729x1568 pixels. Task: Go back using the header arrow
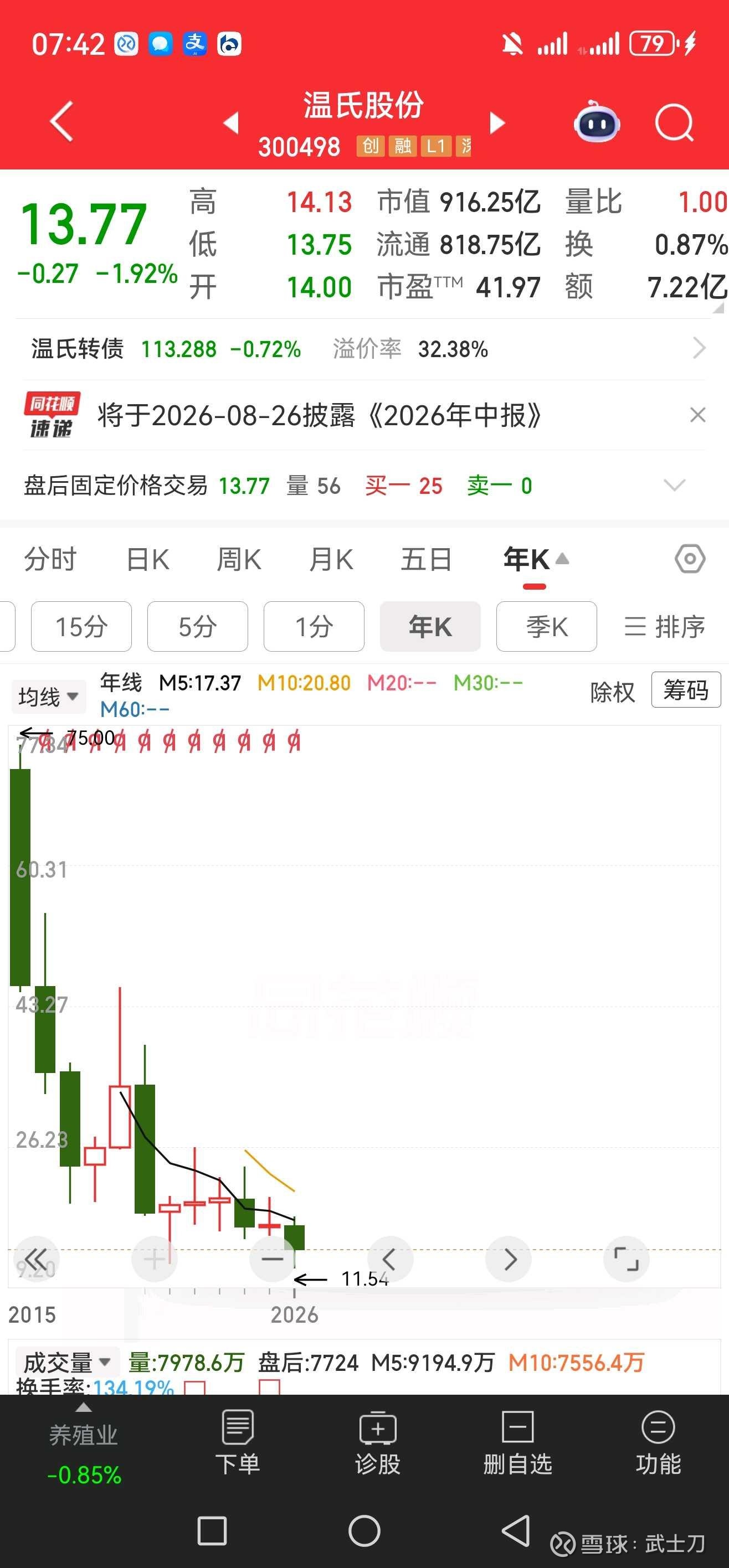[61, 121]
